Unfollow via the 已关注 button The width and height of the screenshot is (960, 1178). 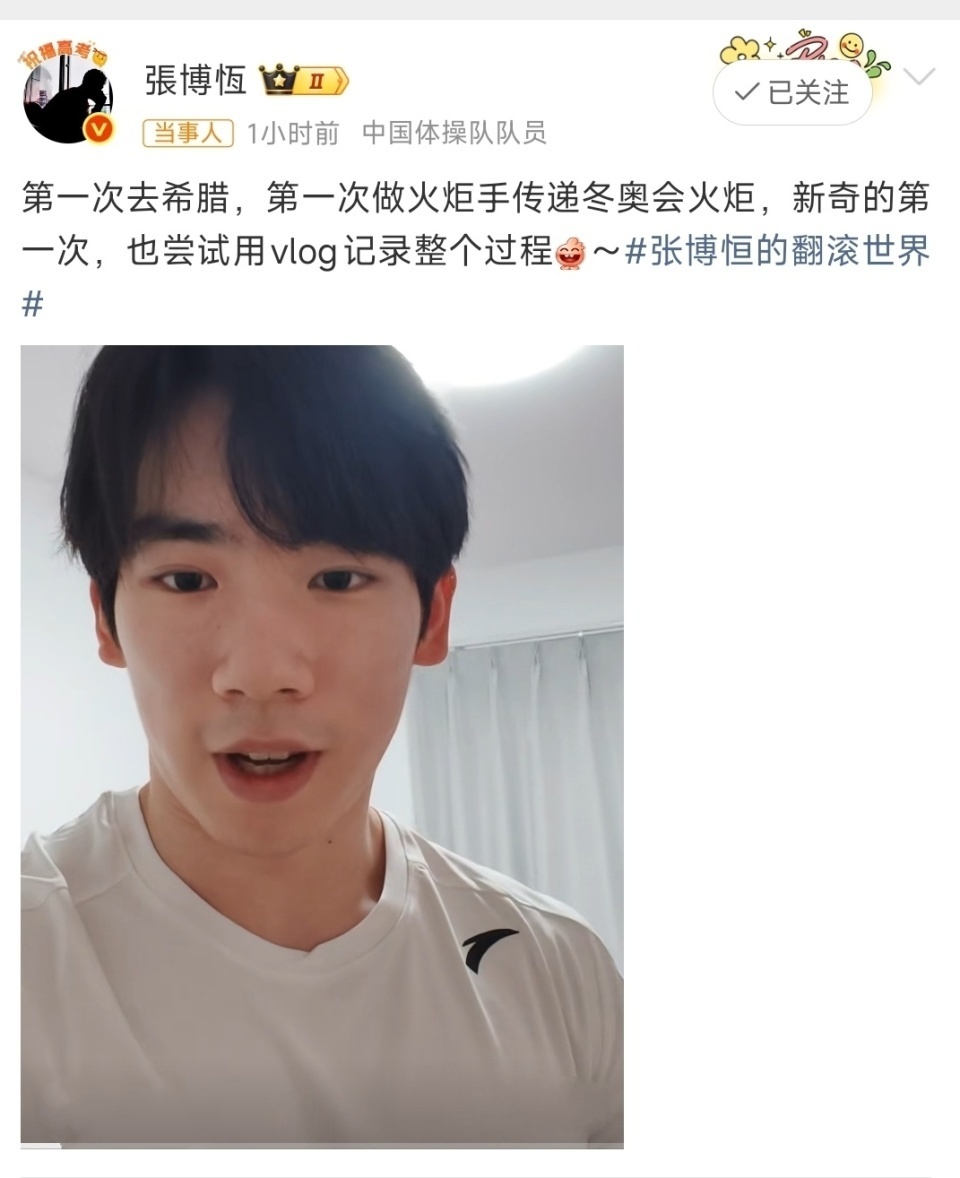click(792, 93)
